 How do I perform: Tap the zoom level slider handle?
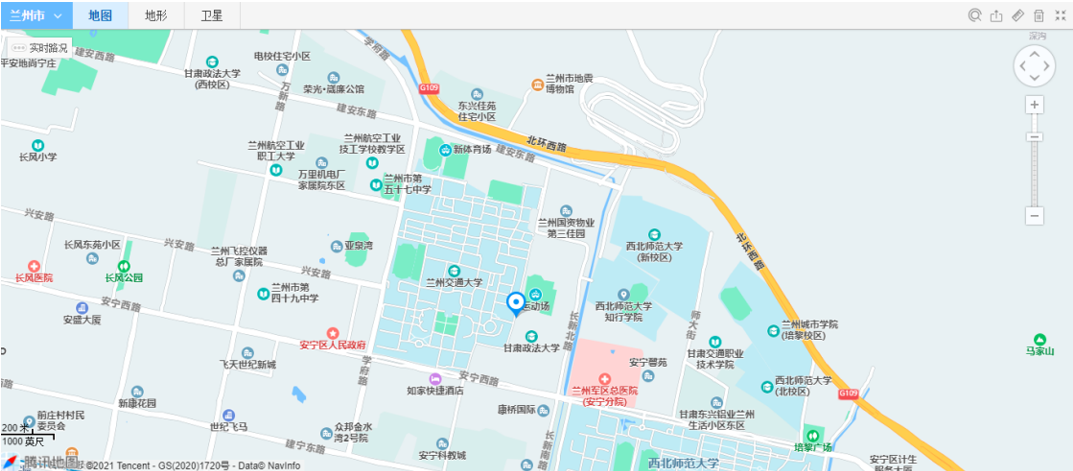click(1035, 136)
